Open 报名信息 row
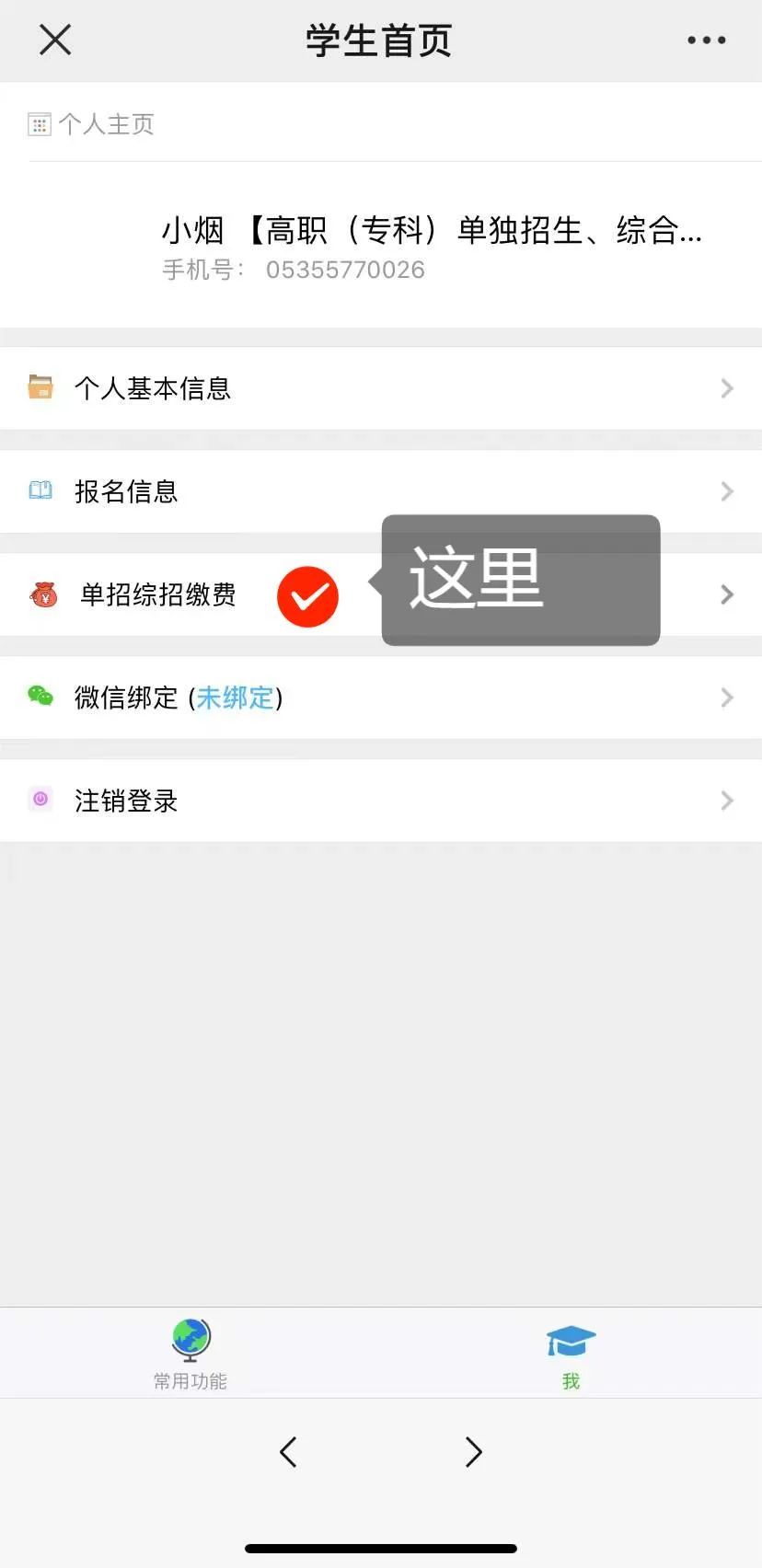This screenshot has width=762, height=1568. tap(381, 491)
